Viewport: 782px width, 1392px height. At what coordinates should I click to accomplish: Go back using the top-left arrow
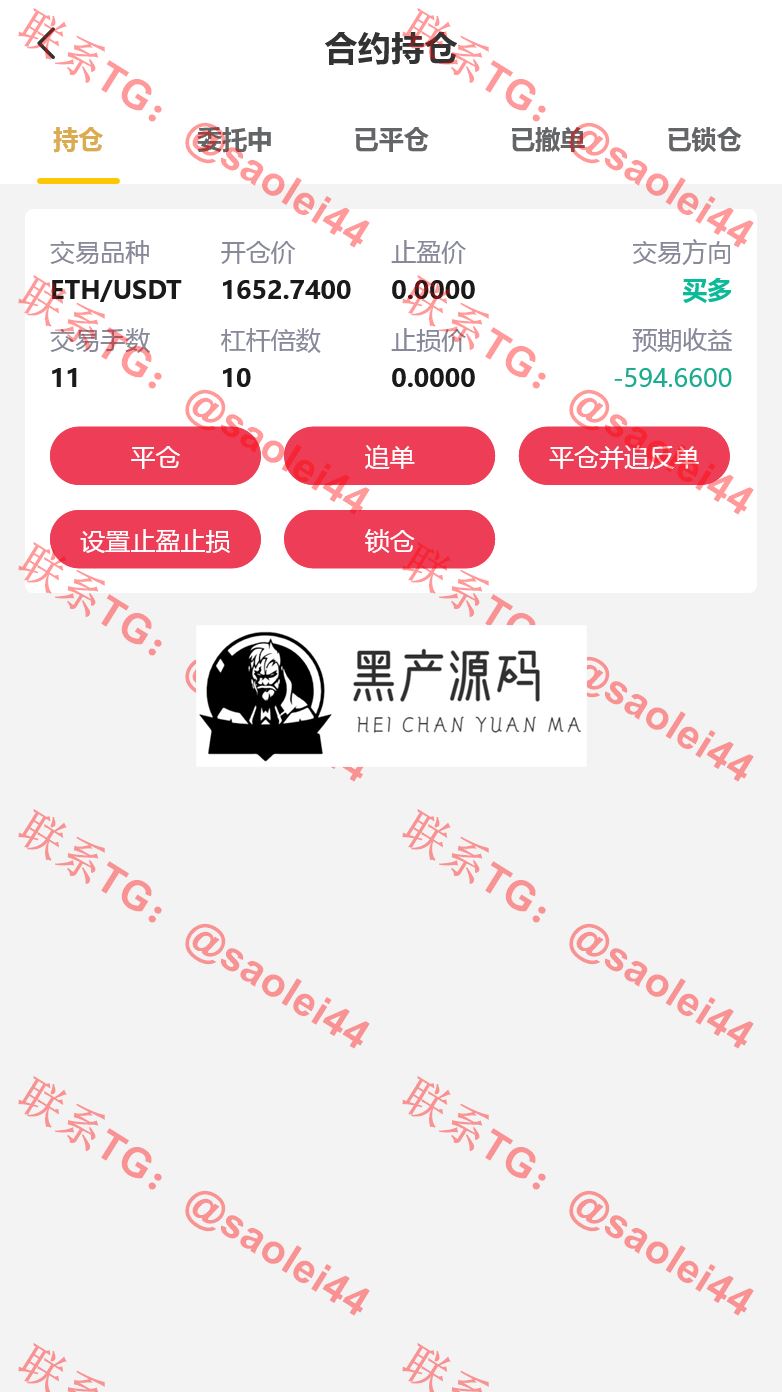[46, 44]
